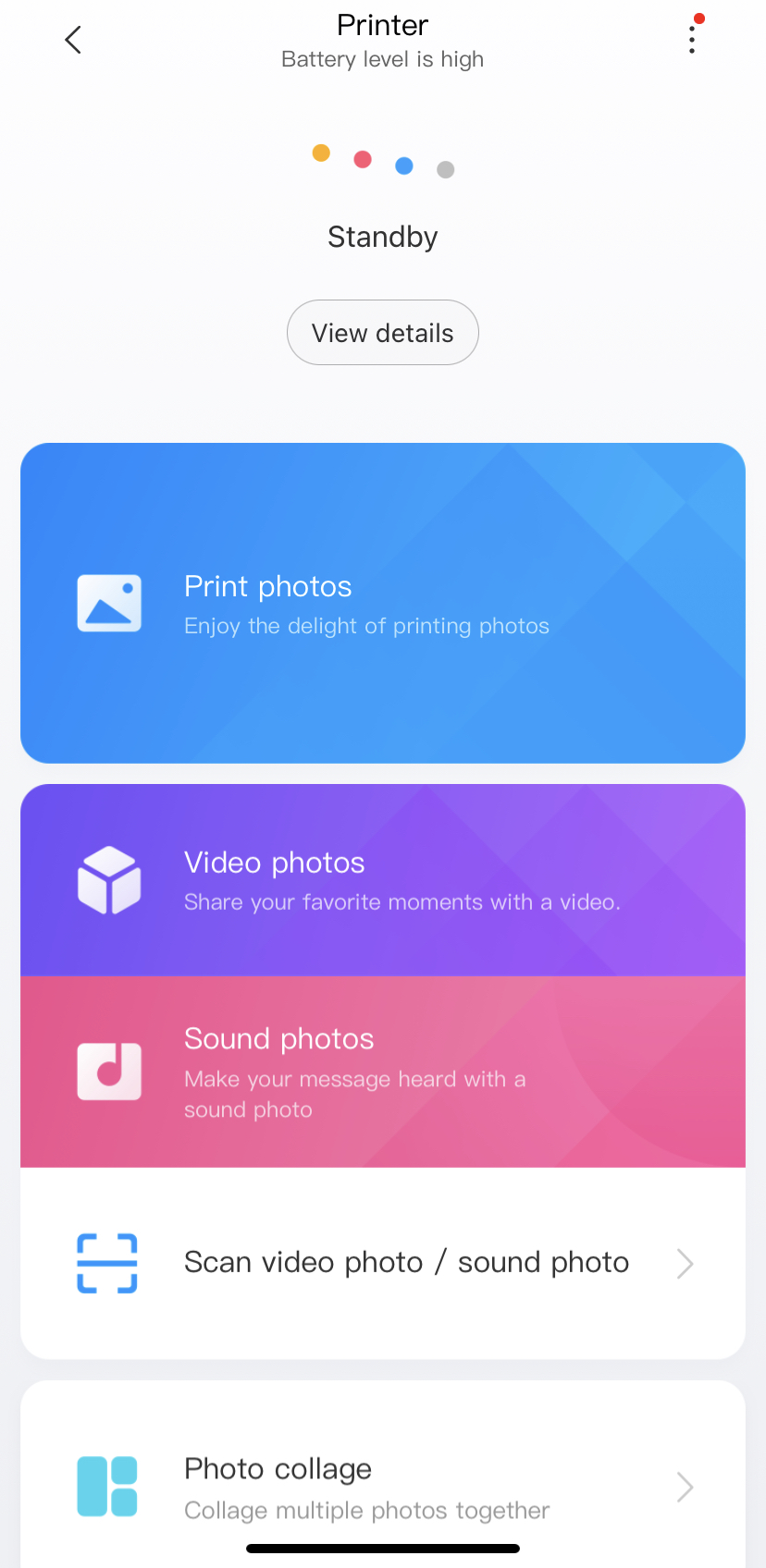766x1568 pixels.
Task: Tap the View details button
Action: (382, 333)
